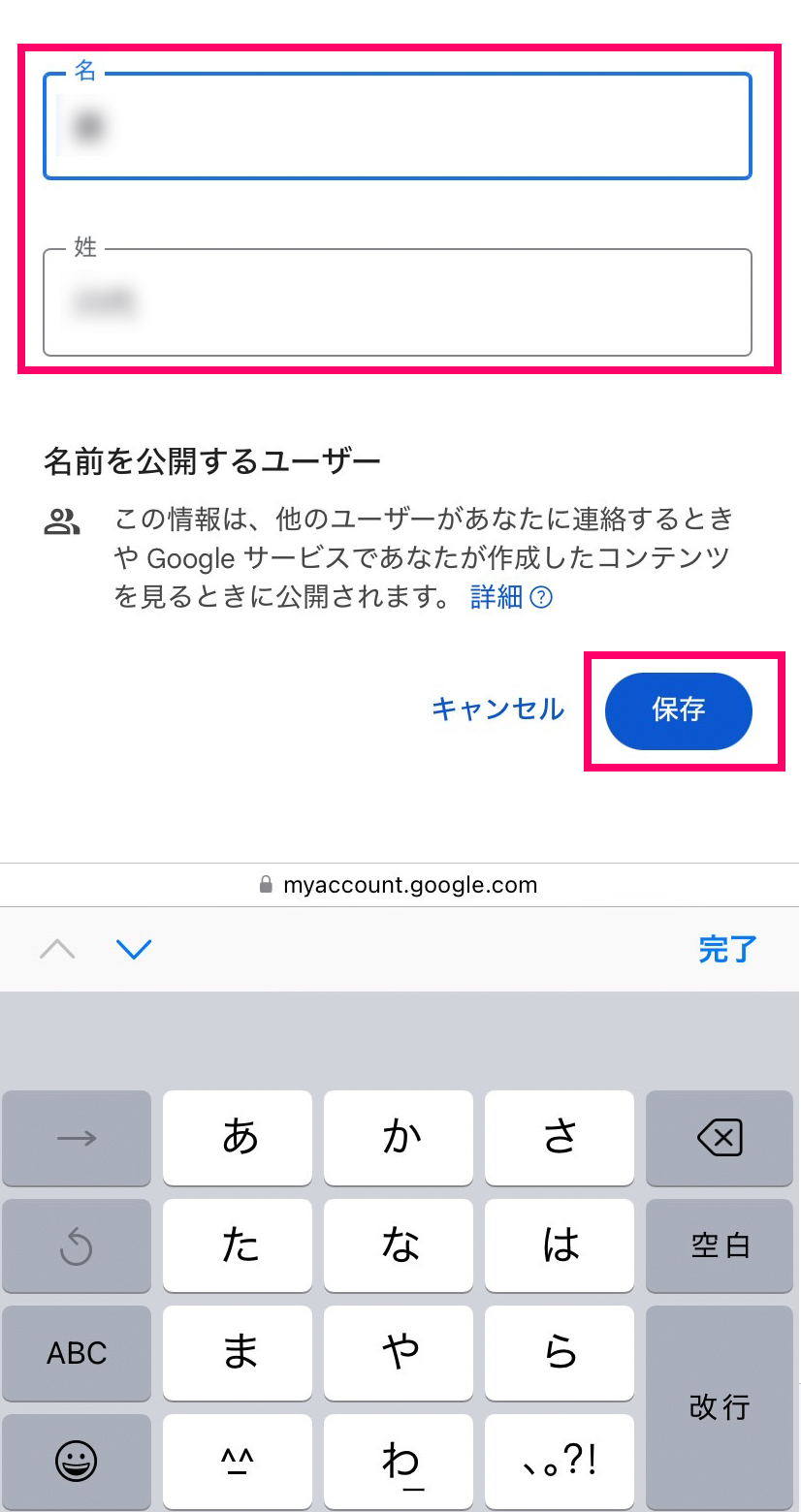Jump to next field with down arrow
This screenshot has width=801, height=1512.
(x=134, y=949)
